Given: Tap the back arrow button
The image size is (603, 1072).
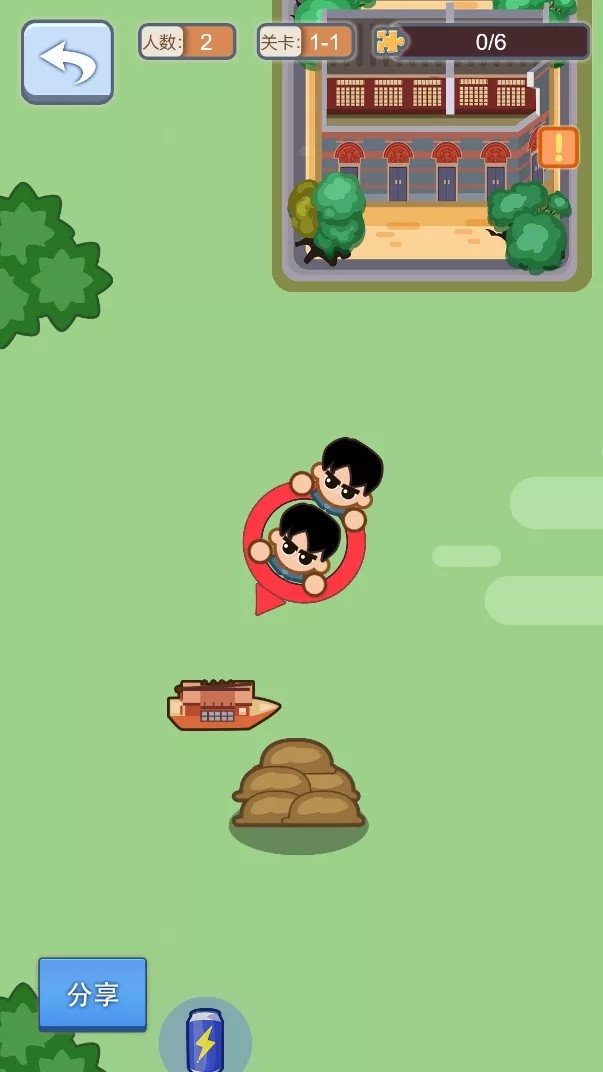Looking at the screenshot, I should (x=67, y=61).
